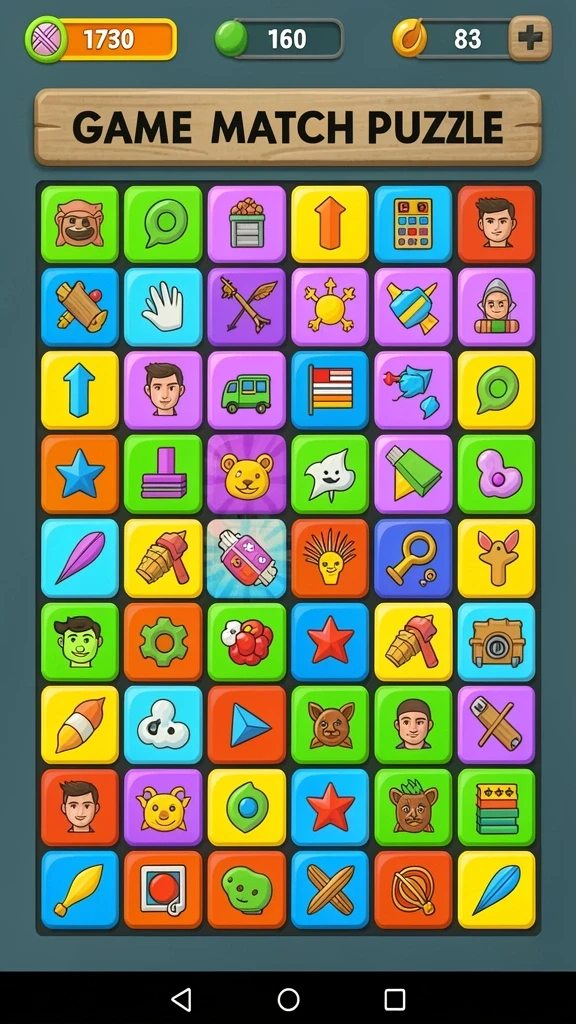Screen dimensions: 576x1024
Task: Pick the white cloud tile
Action: point(163,725)
